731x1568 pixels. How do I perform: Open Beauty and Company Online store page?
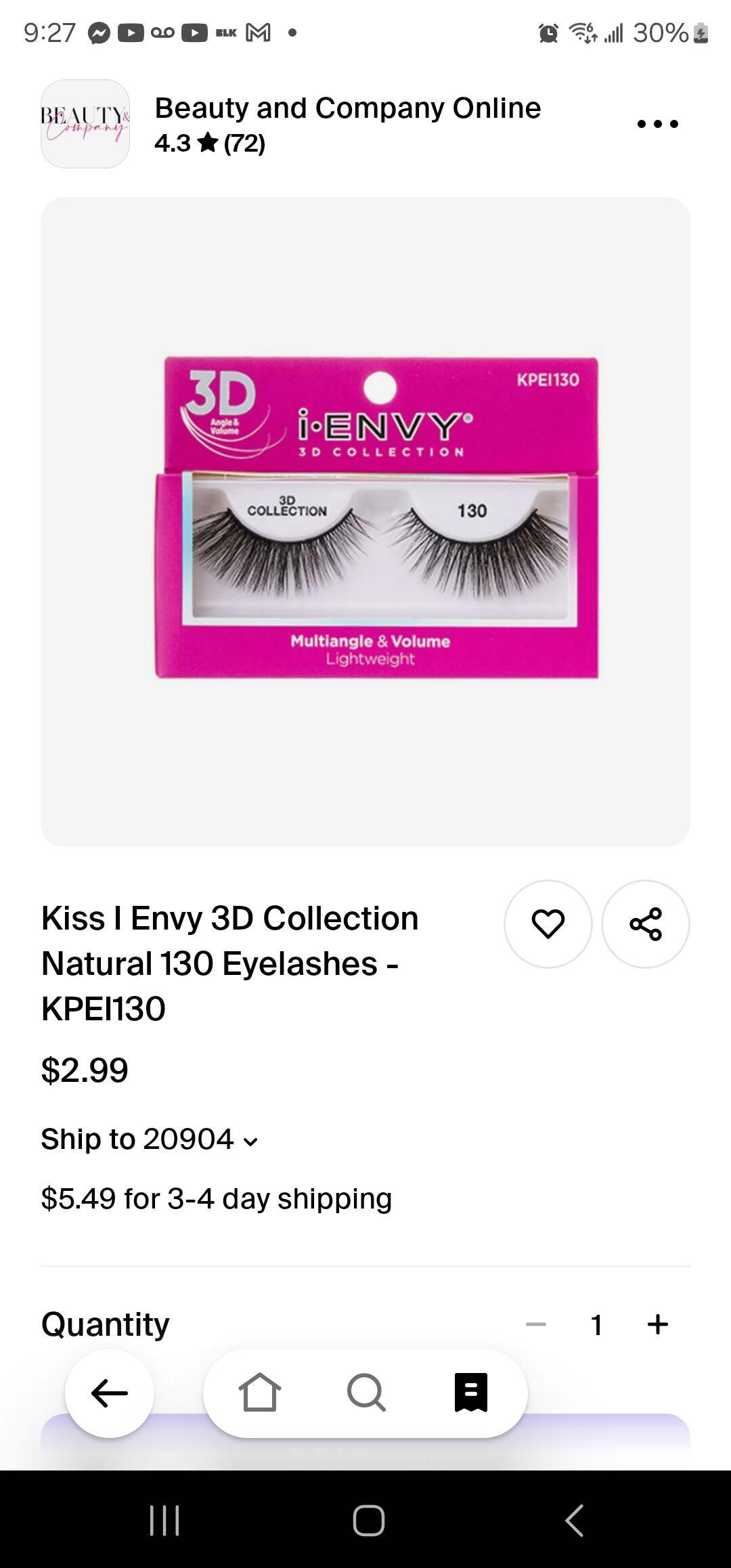click(347, 108)
